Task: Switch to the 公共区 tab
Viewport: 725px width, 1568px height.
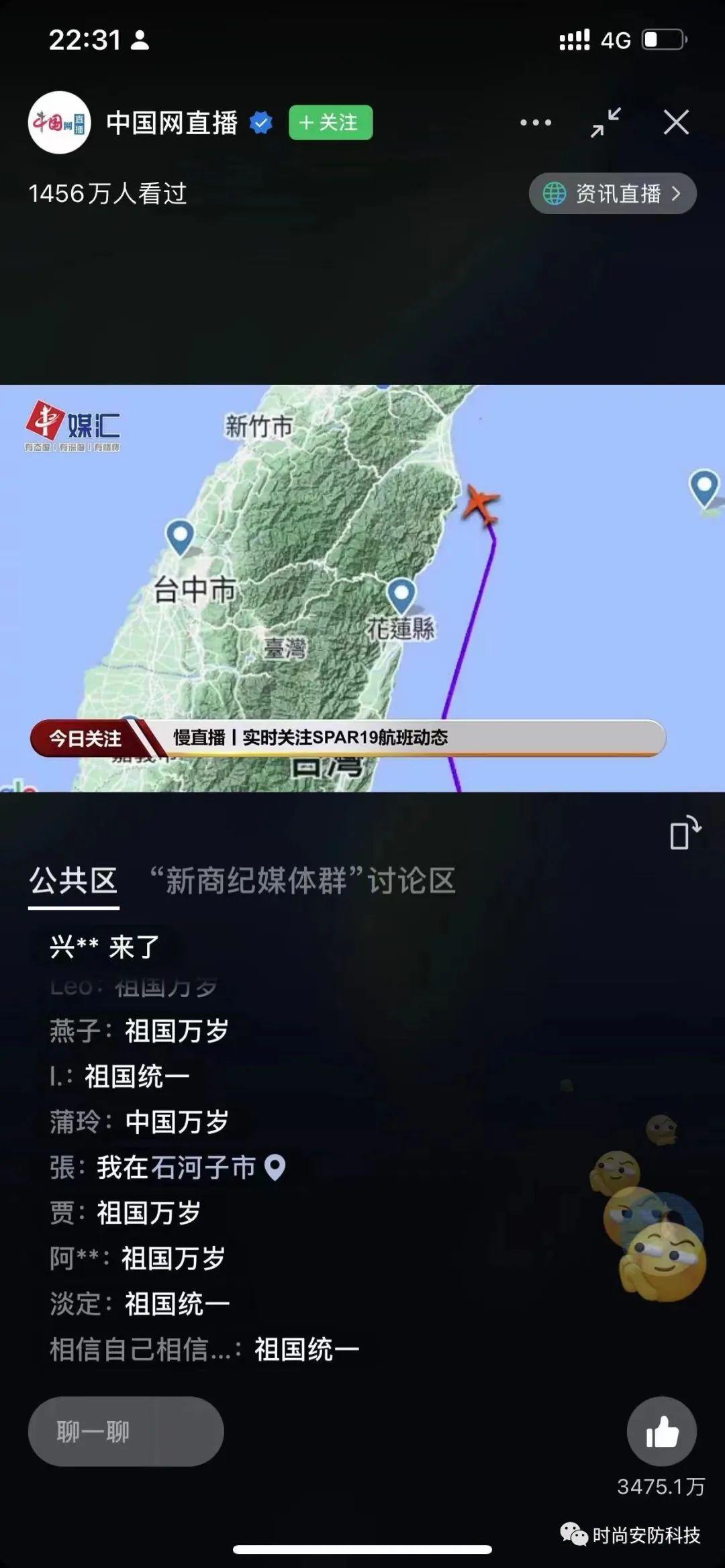Action: coord(73,881)
